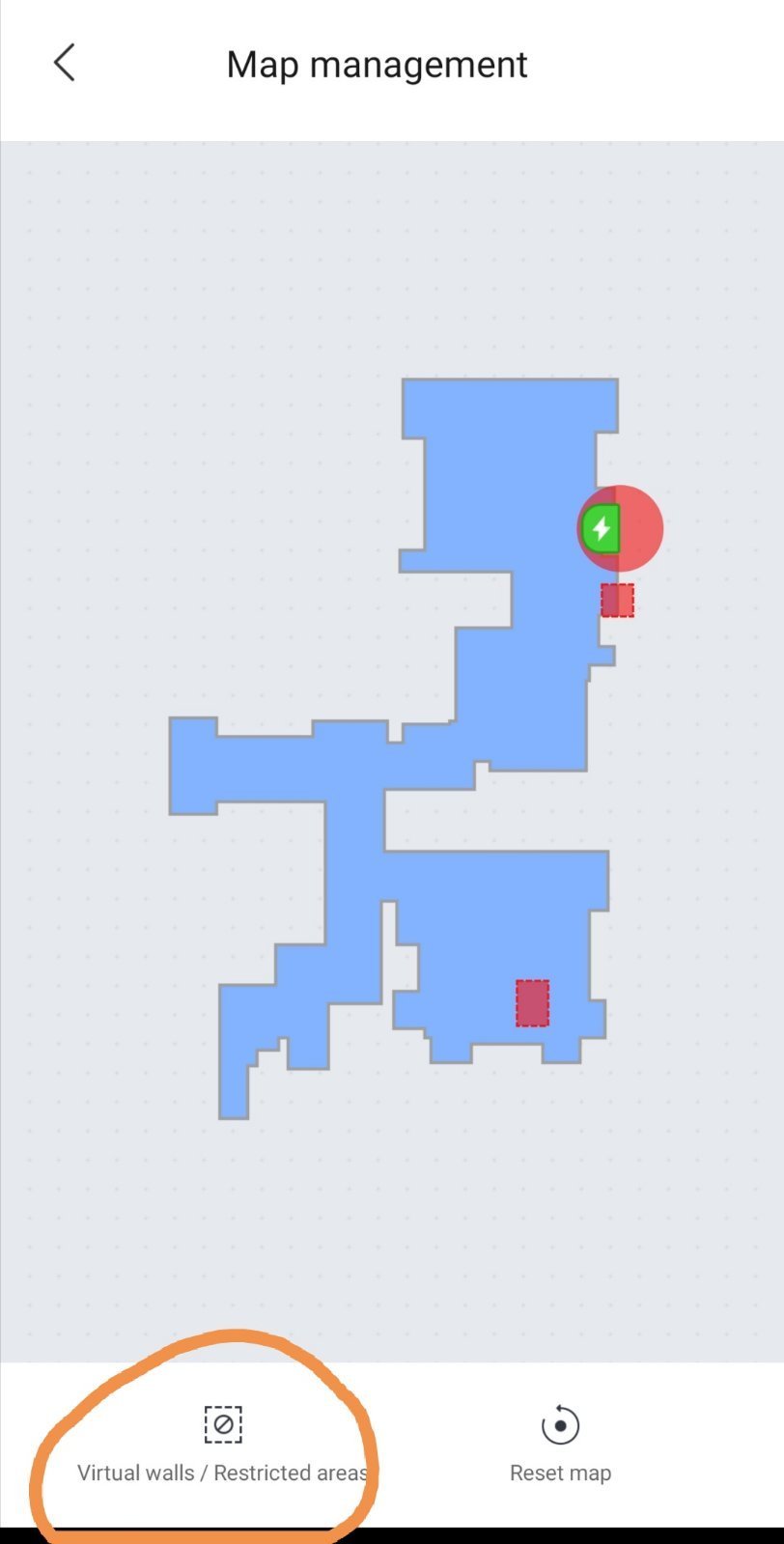Tap Reset map
The image size is (784, 1544).
(x=560, y=1444)
